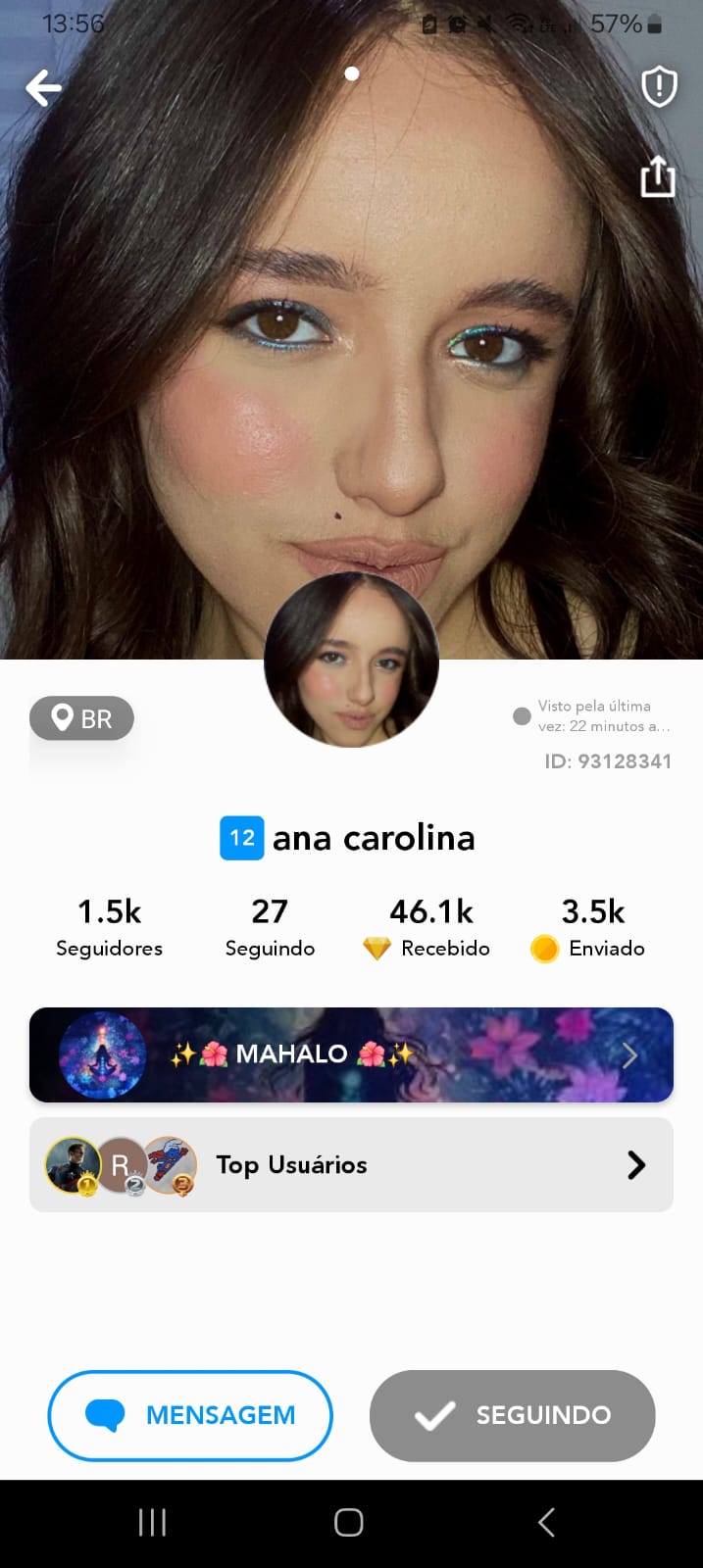View the 27 Seguindo list

[x=270, y=926]
